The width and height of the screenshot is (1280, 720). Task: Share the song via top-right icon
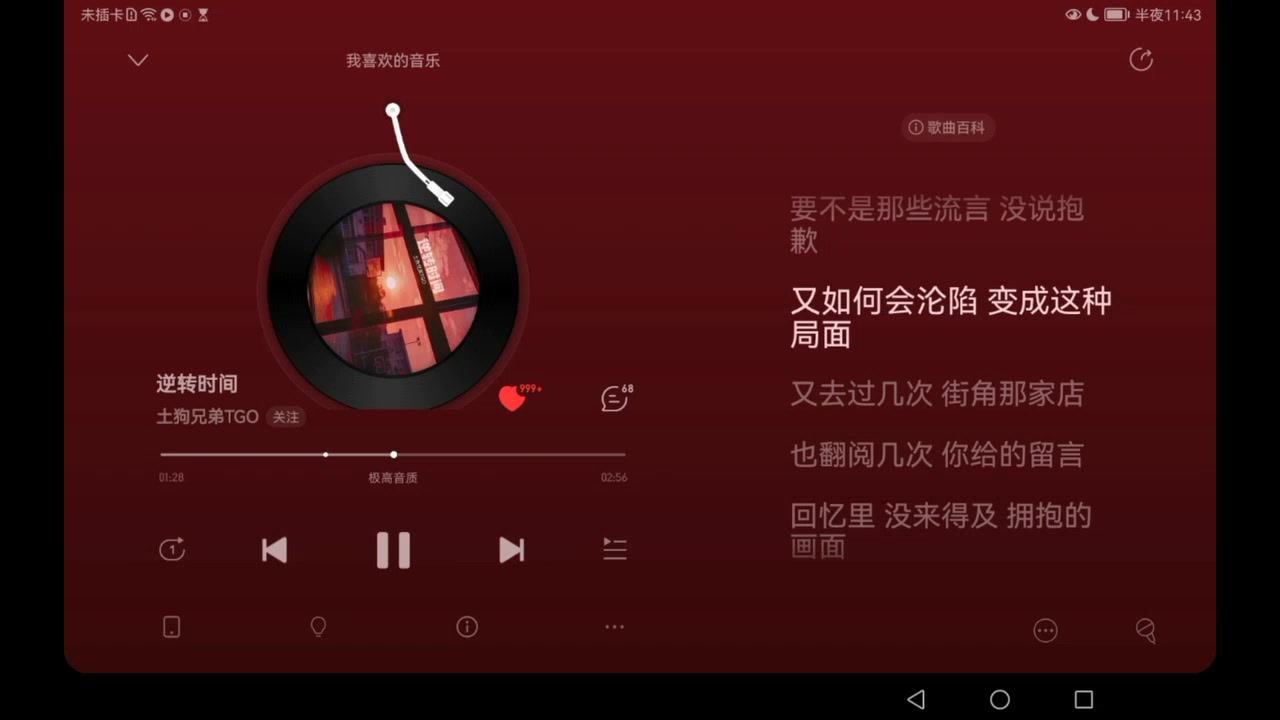(1141, 60)
